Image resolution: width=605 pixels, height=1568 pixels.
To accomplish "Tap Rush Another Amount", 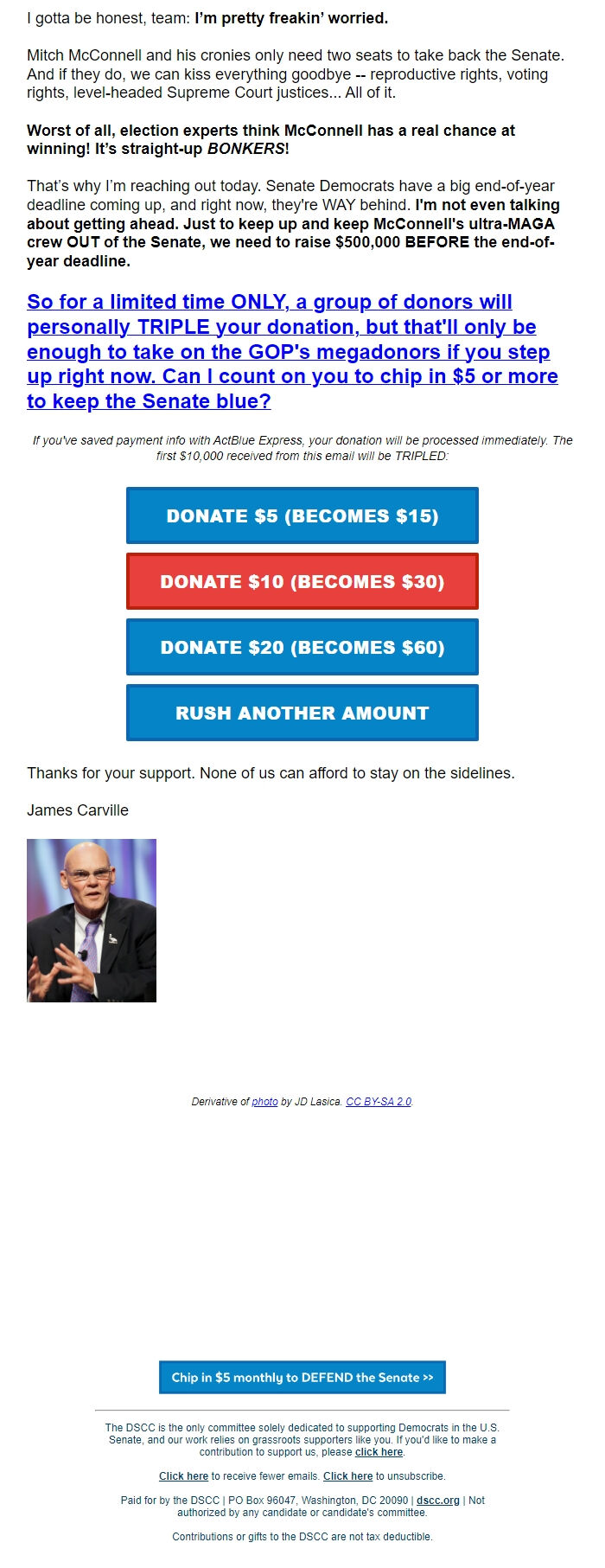I will (302, 714).
